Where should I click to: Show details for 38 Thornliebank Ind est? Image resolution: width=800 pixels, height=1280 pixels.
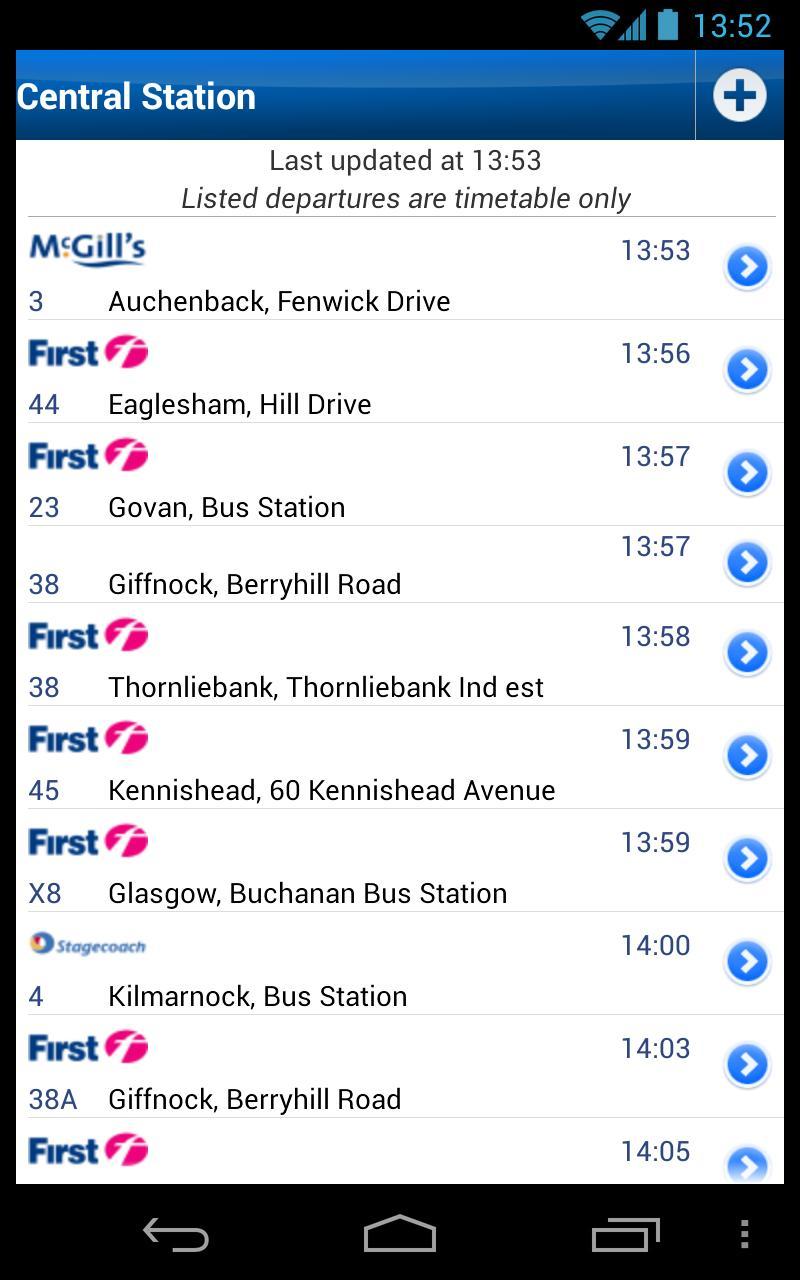(746, 654)
